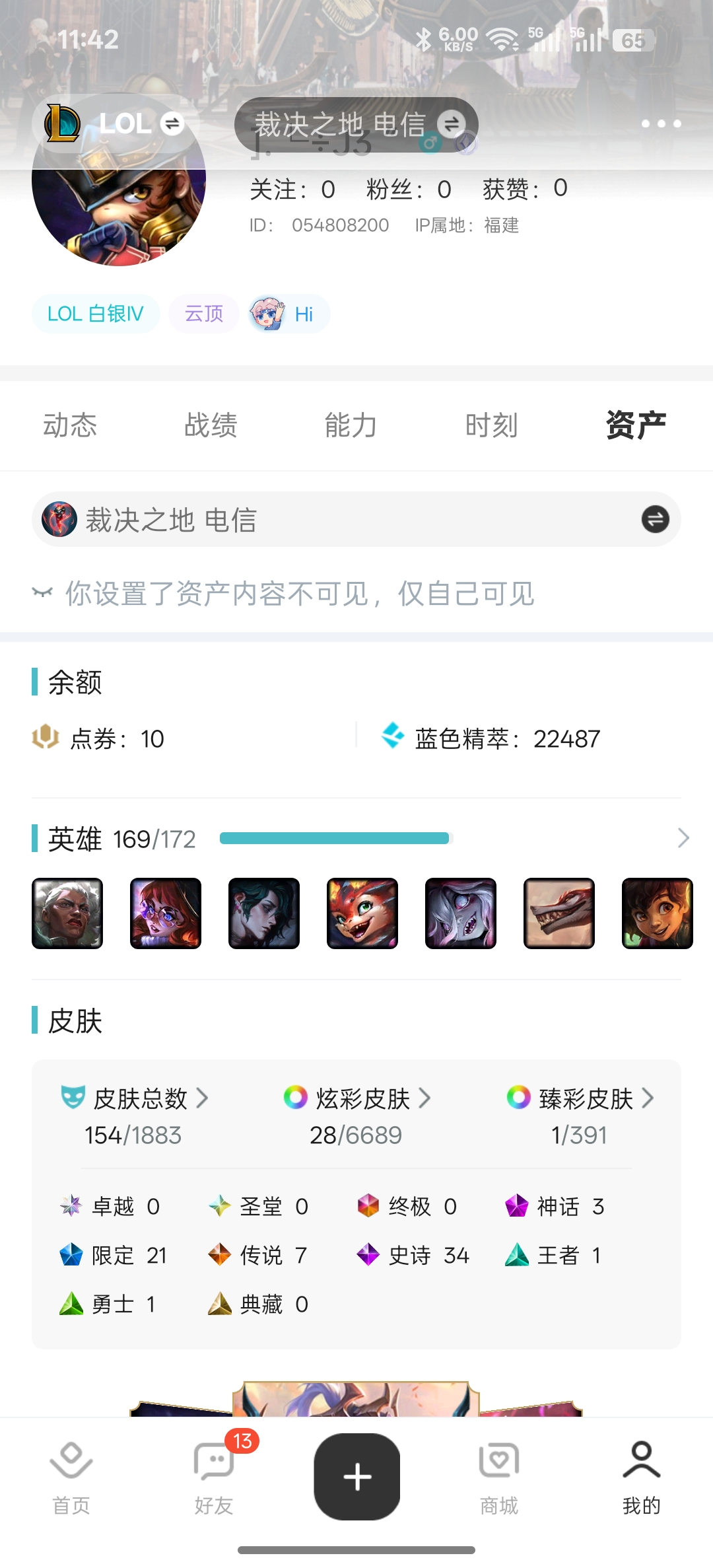Open server switcher row in assets section
Image resolution: width=713 pixels, height=1568 pixels.
pos(356,520)
